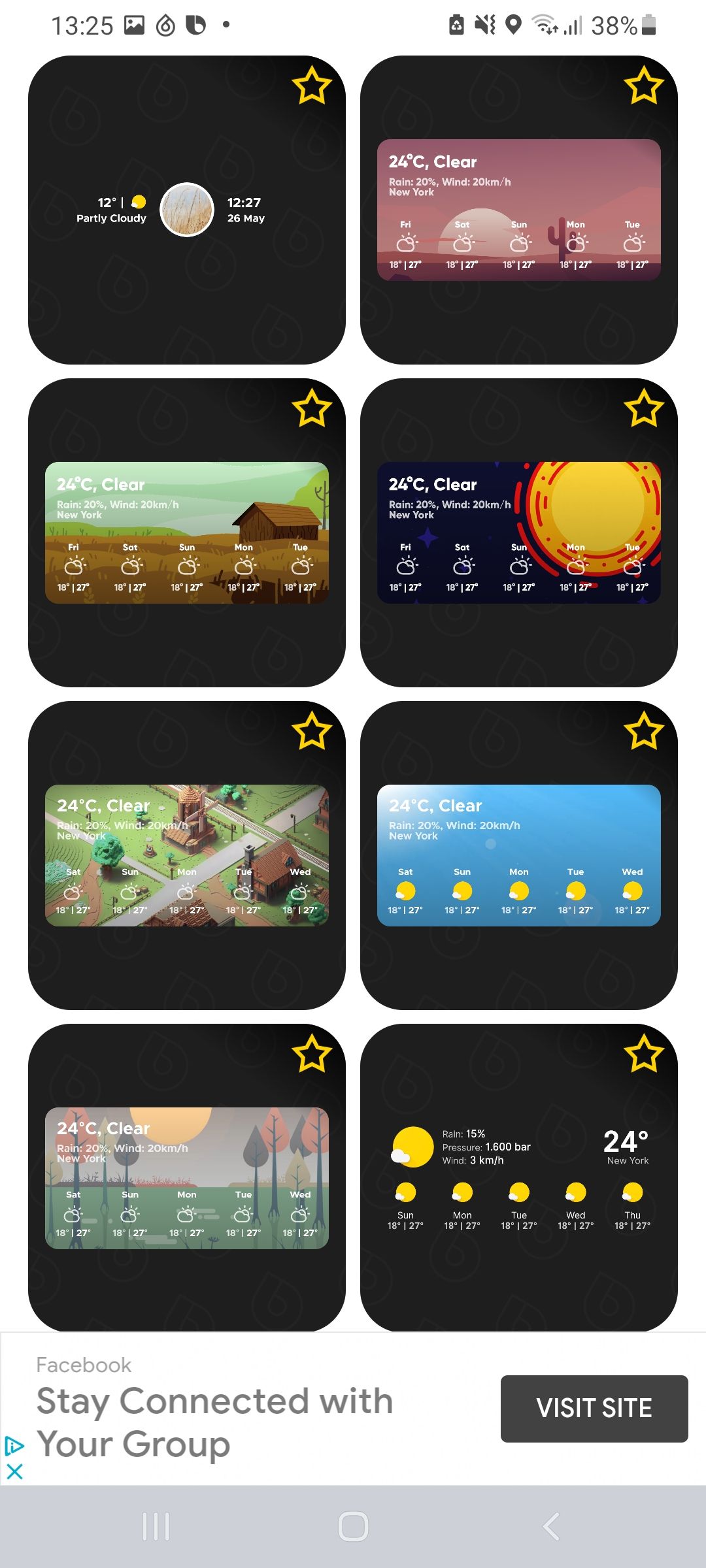Viewport: 706px width, 1568px height.
Task: Pick the autumn trees forecast widget
Action: pyautogui.click(x=186, y=1178)
